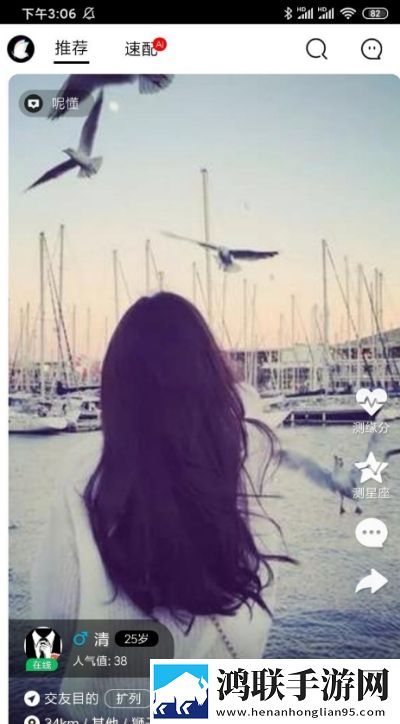Tap the 扩列 chip
Viewport: 400px width, 724px height.
tap(128, 699)
